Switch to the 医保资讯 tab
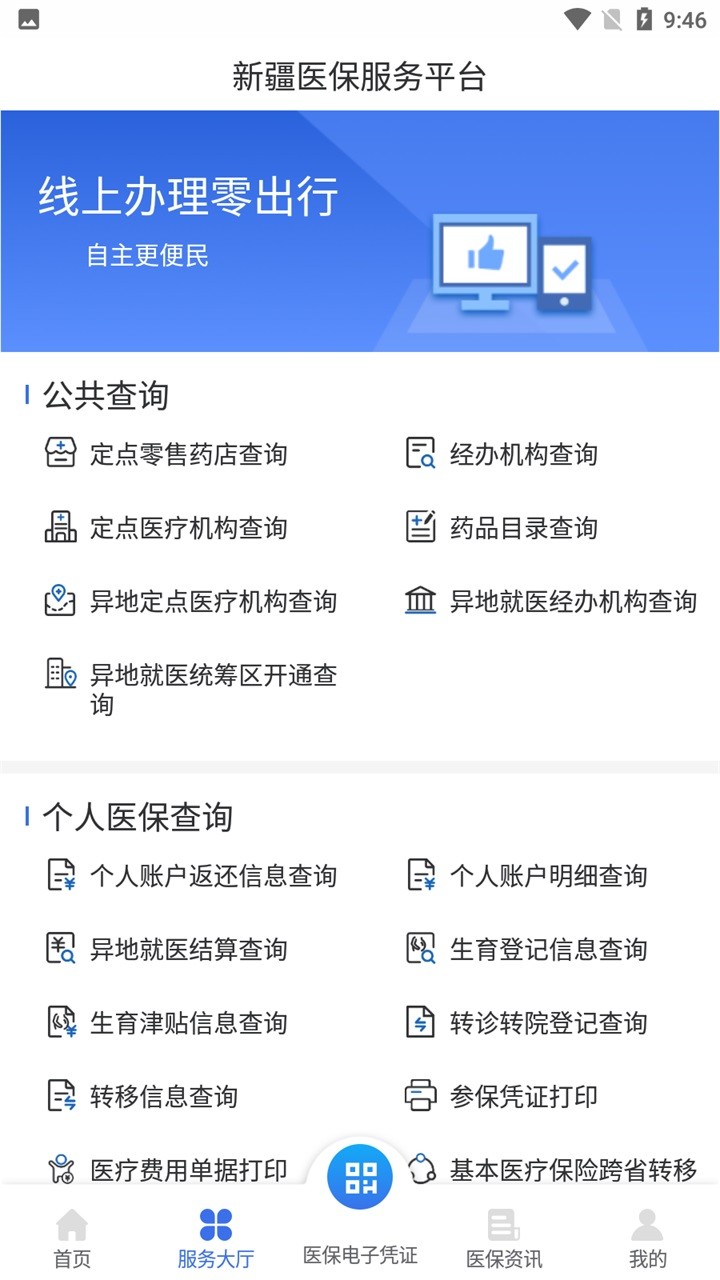This screenshot has width=720, height=1280. 504,1238
